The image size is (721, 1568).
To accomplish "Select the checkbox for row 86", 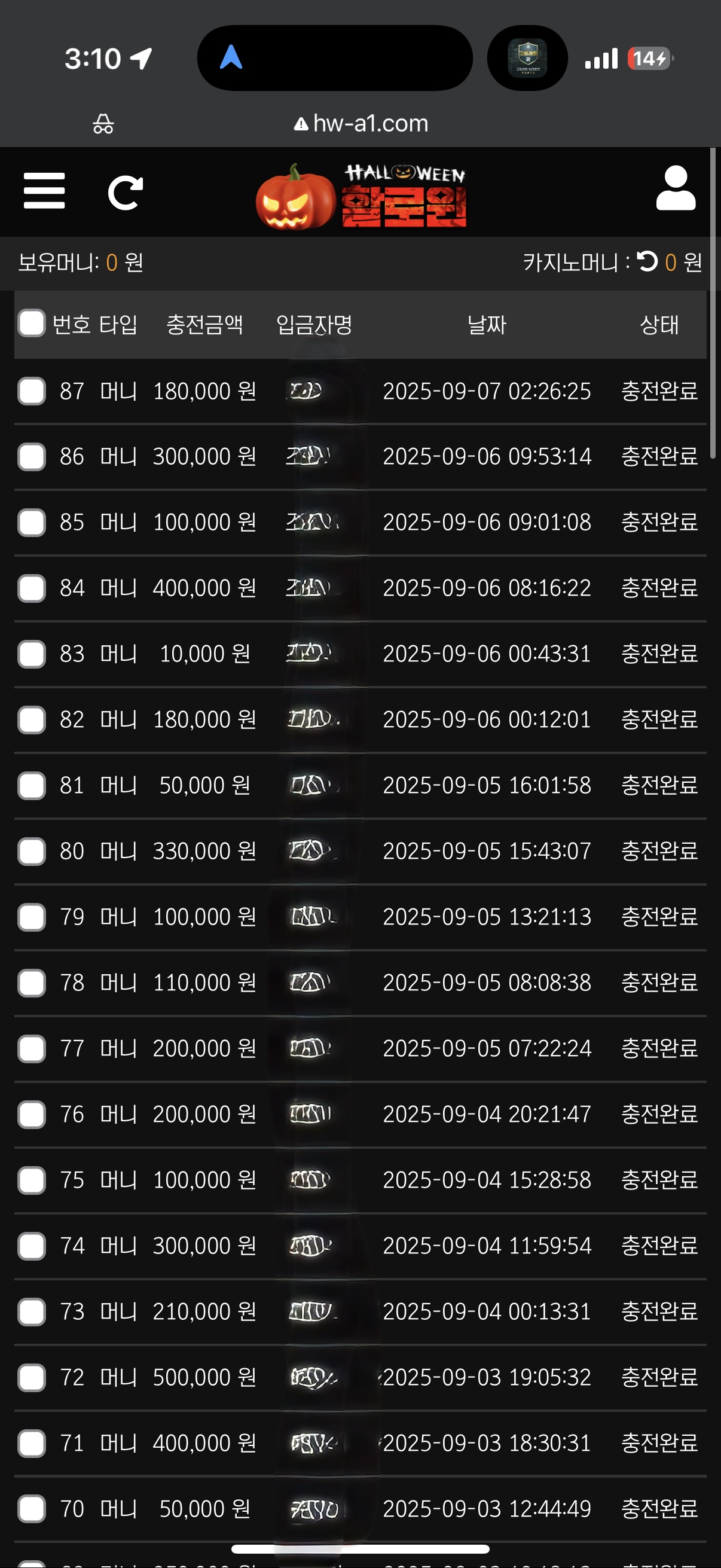I will (32, 456).
